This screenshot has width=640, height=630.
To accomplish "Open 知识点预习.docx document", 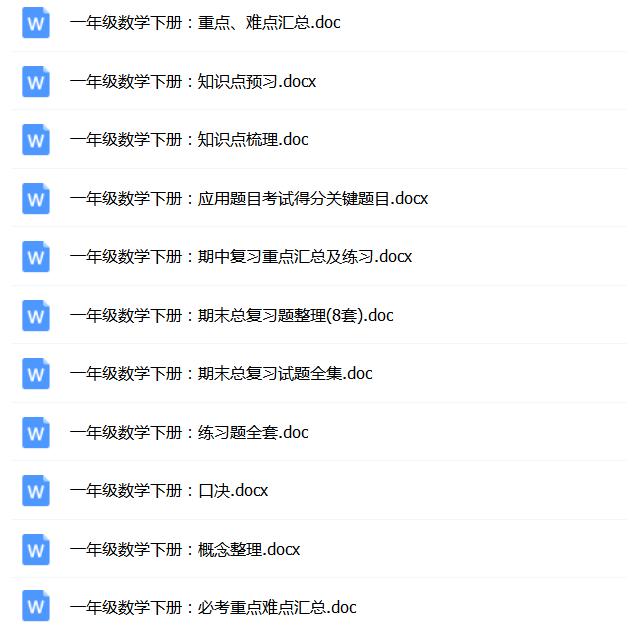I will (193, 81).
